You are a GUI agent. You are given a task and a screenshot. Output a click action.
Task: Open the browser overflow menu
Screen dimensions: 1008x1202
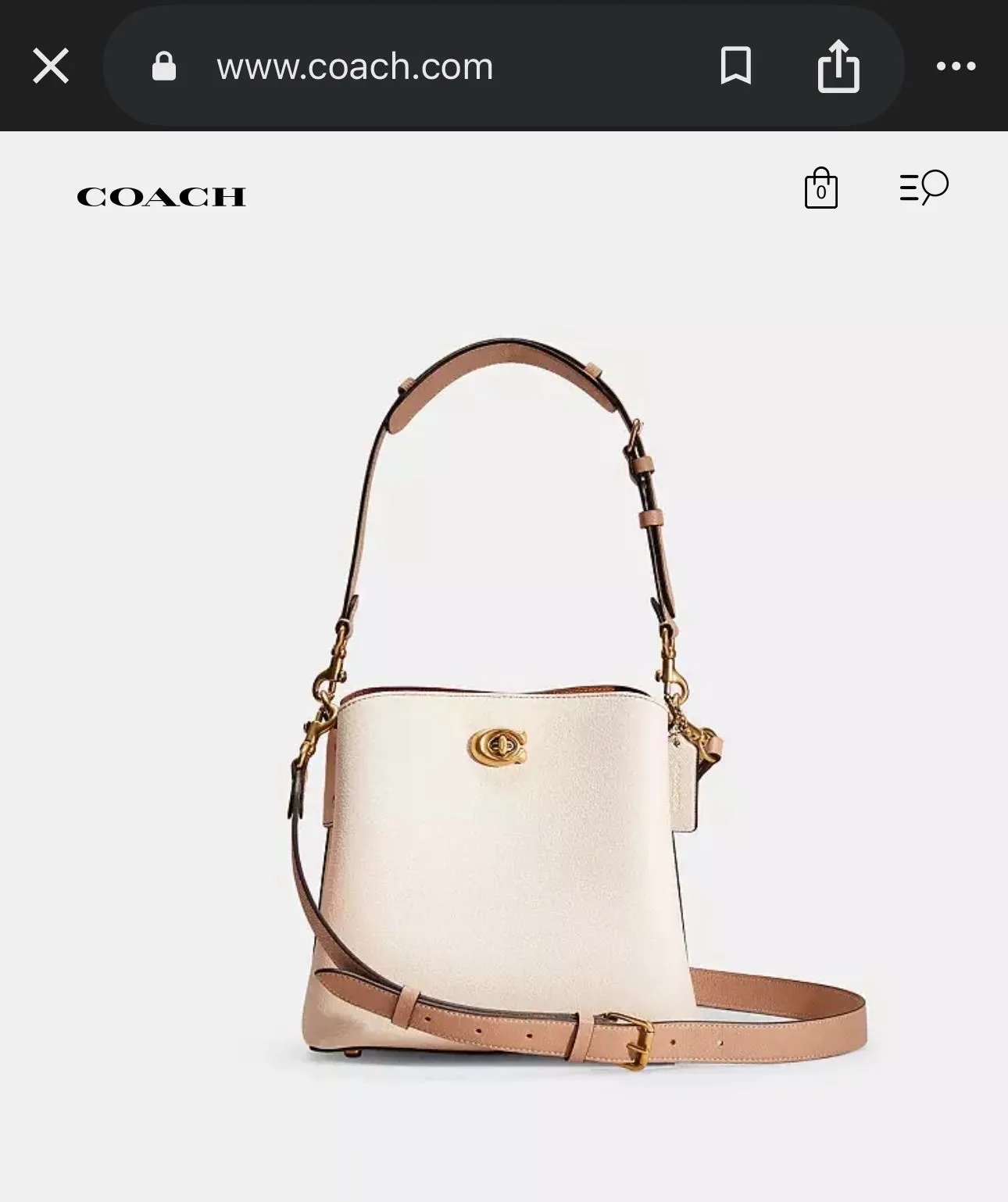(x=956, y=66)
